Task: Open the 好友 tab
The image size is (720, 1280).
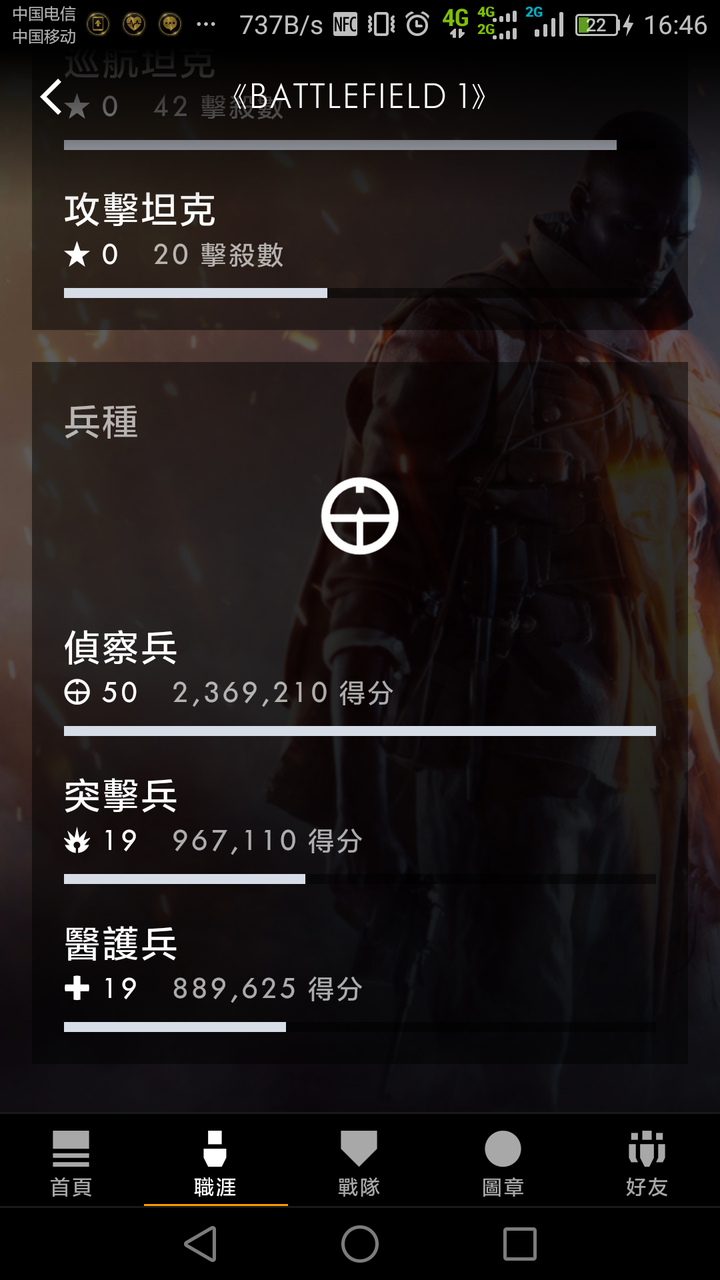Action: click(647, 1161)
